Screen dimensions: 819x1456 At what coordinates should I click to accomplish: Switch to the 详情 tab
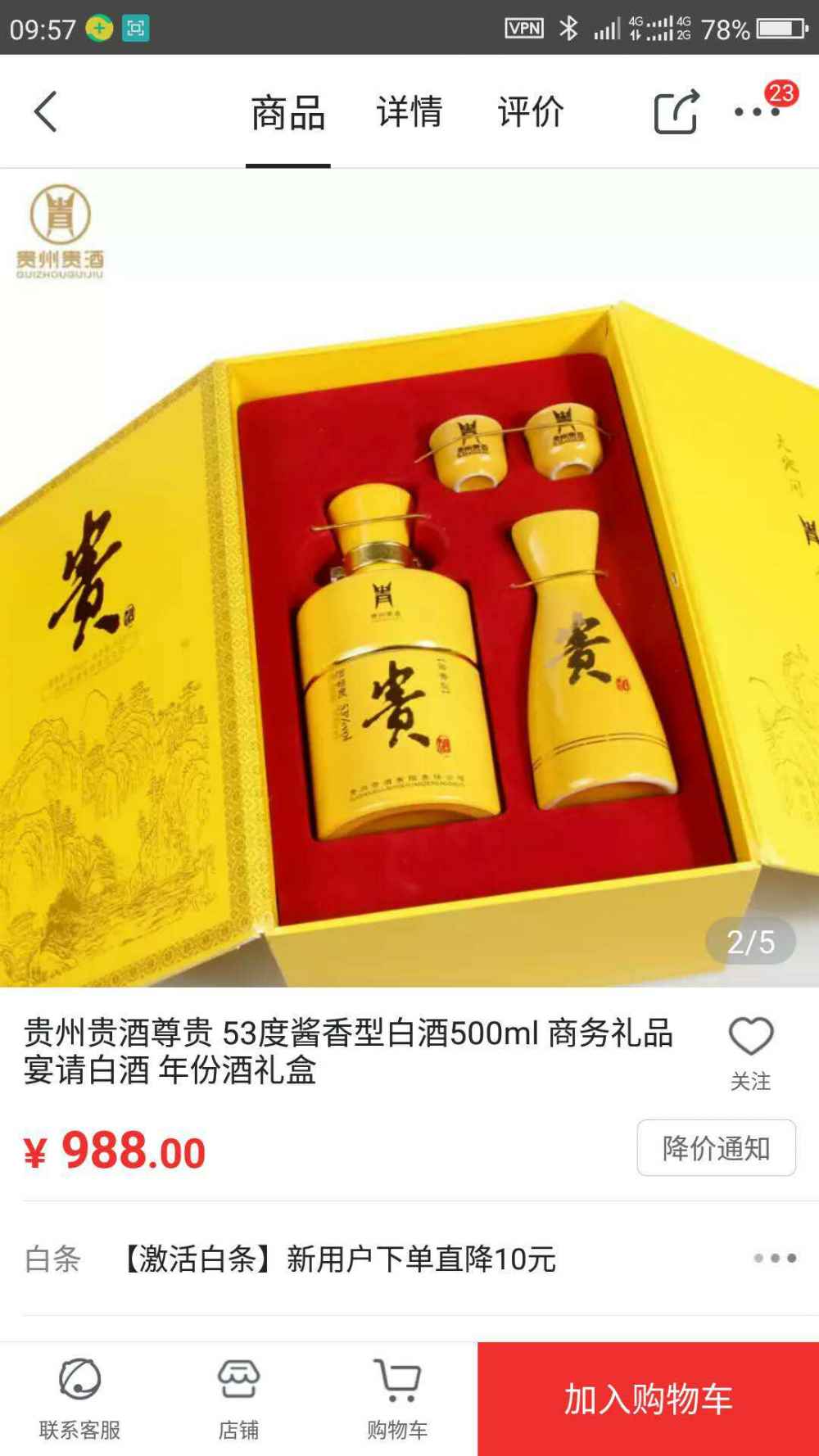click(x=409, y=112)
